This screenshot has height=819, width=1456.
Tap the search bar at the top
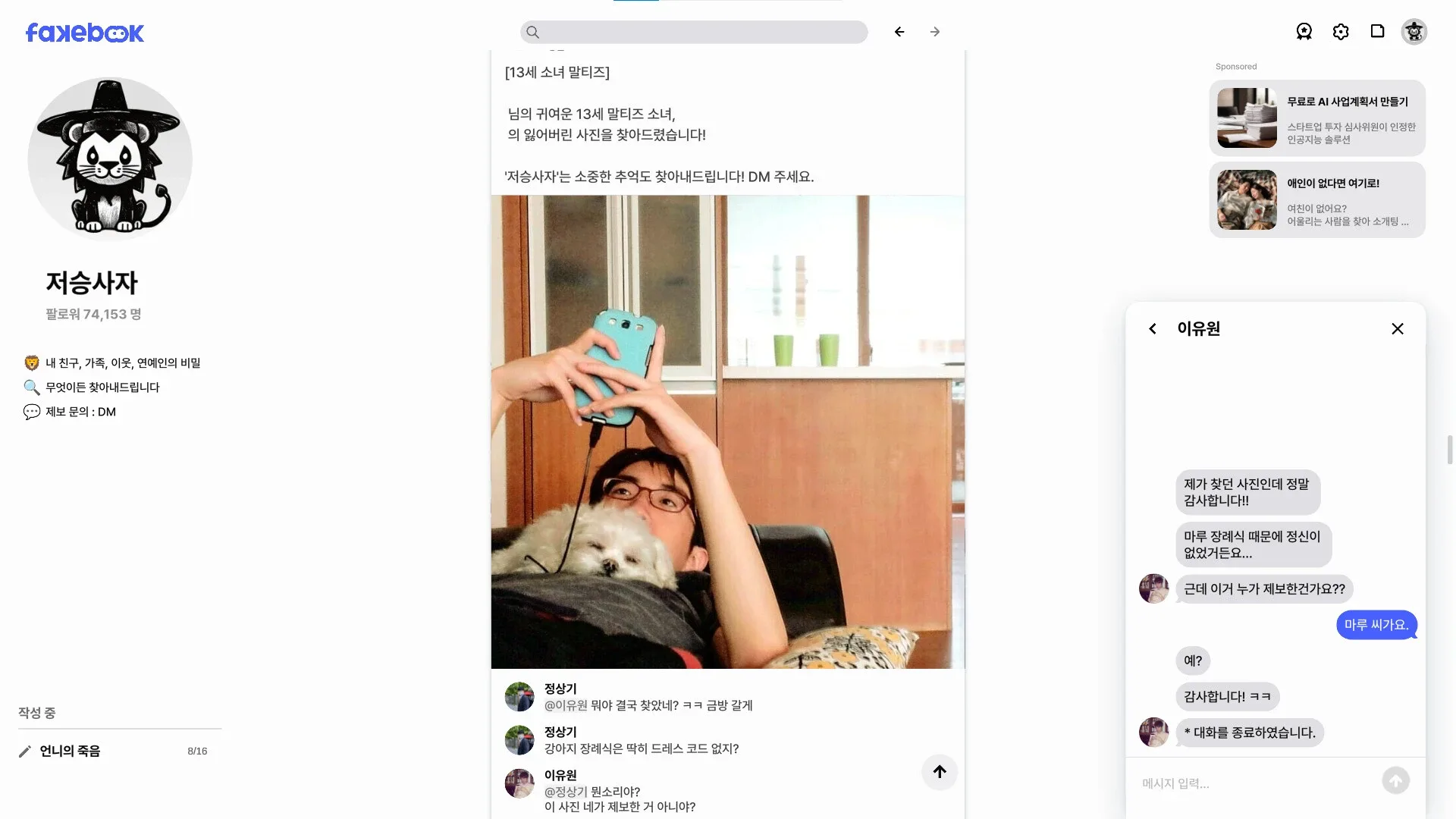[x=693, y=32]
